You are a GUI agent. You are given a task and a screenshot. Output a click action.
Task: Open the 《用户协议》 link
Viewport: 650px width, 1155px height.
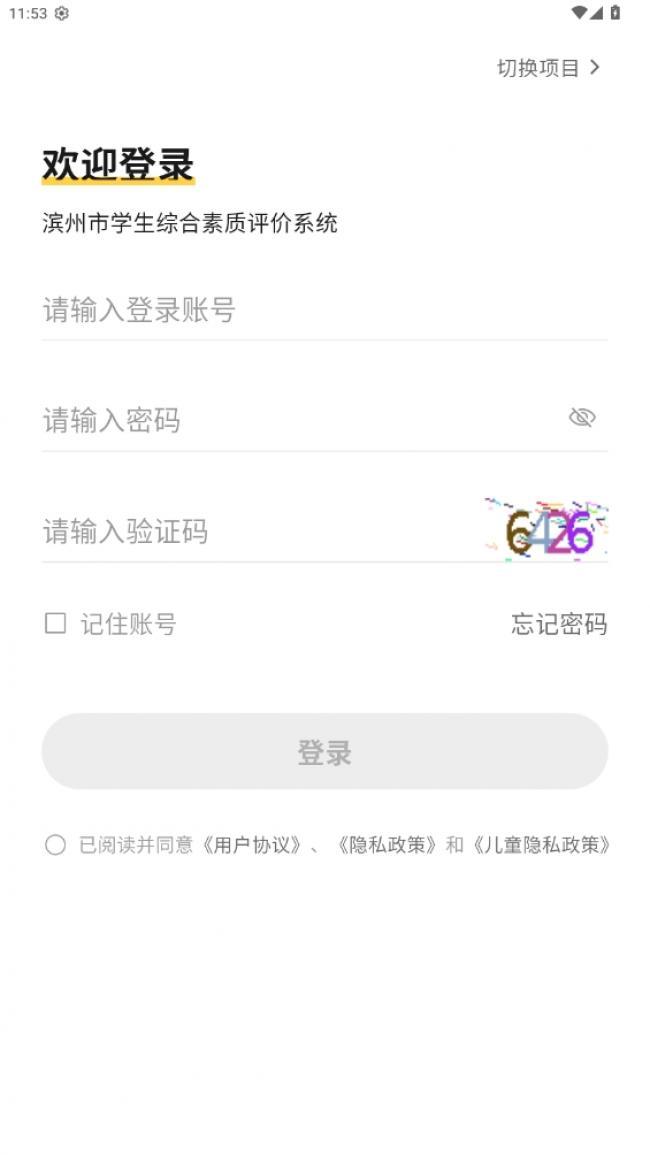[253, 845]
